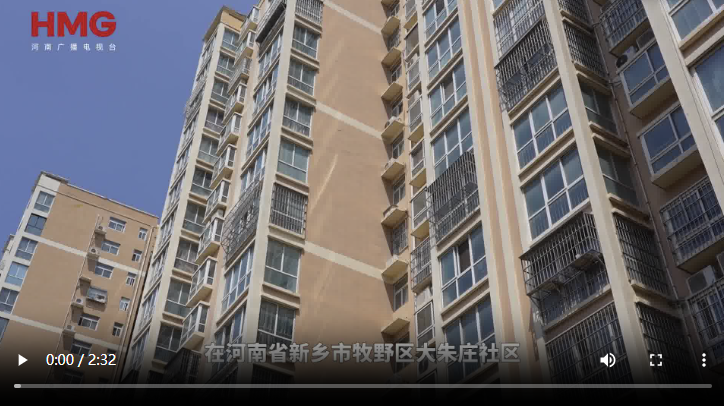Screen dimensions: 724x406
Task: Mute the video sound
Action: coord(608,360)
